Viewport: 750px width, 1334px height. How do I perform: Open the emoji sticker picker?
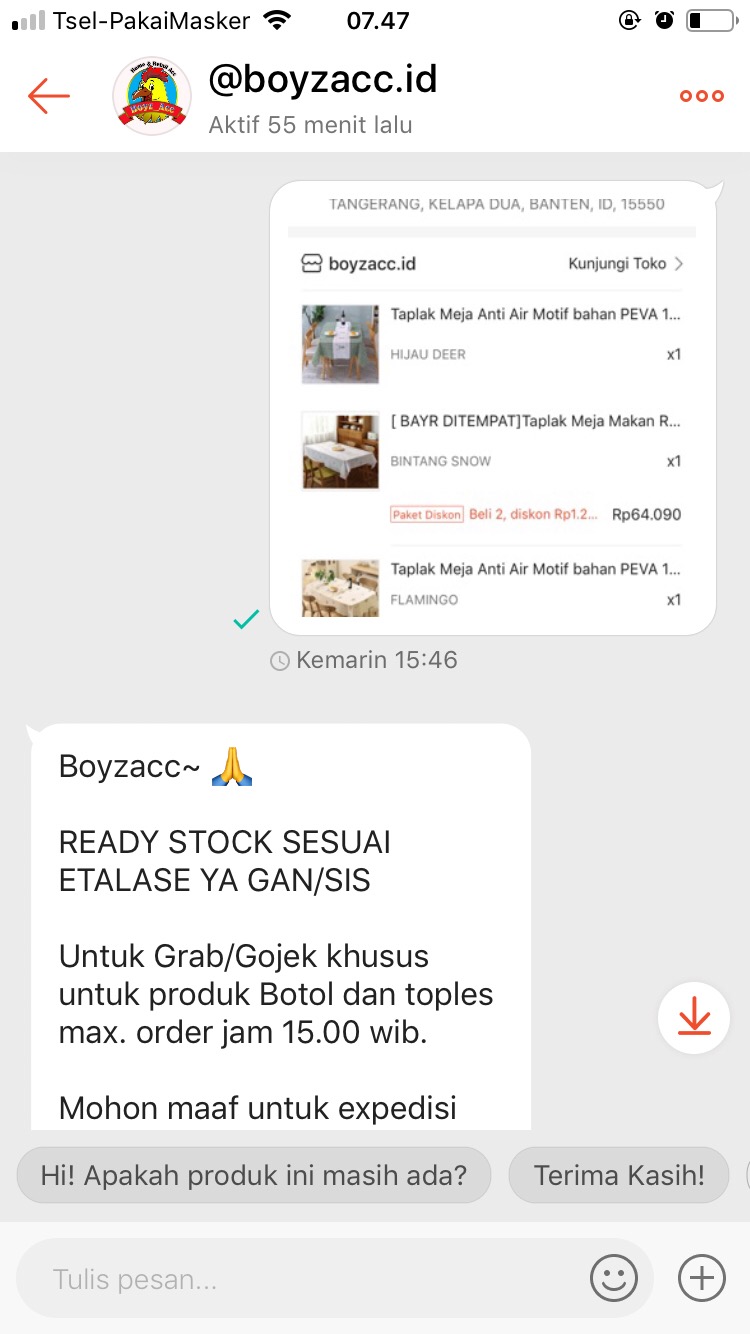tap(614, 1278)
